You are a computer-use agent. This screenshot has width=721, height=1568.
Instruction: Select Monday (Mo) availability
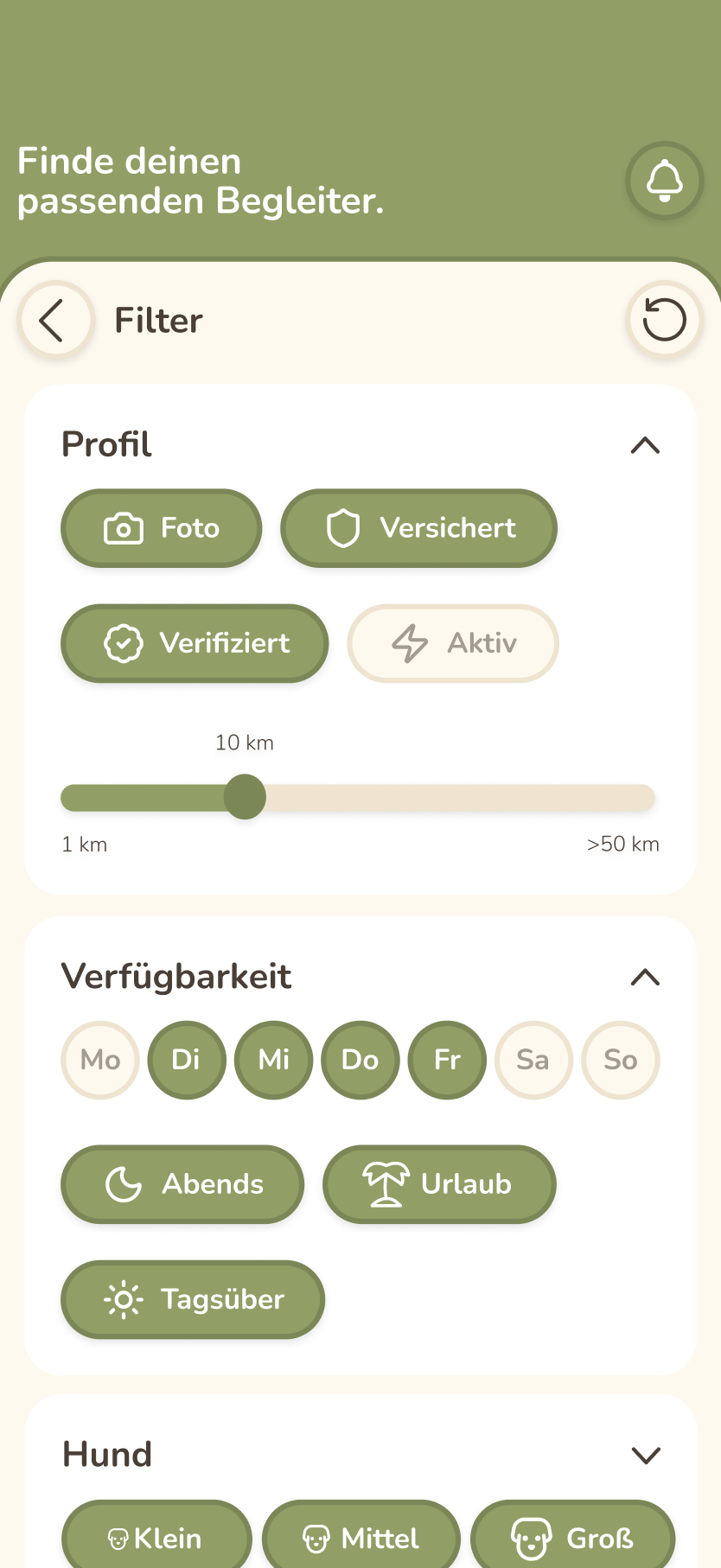pyautogui.click(x=100, y=1060)
